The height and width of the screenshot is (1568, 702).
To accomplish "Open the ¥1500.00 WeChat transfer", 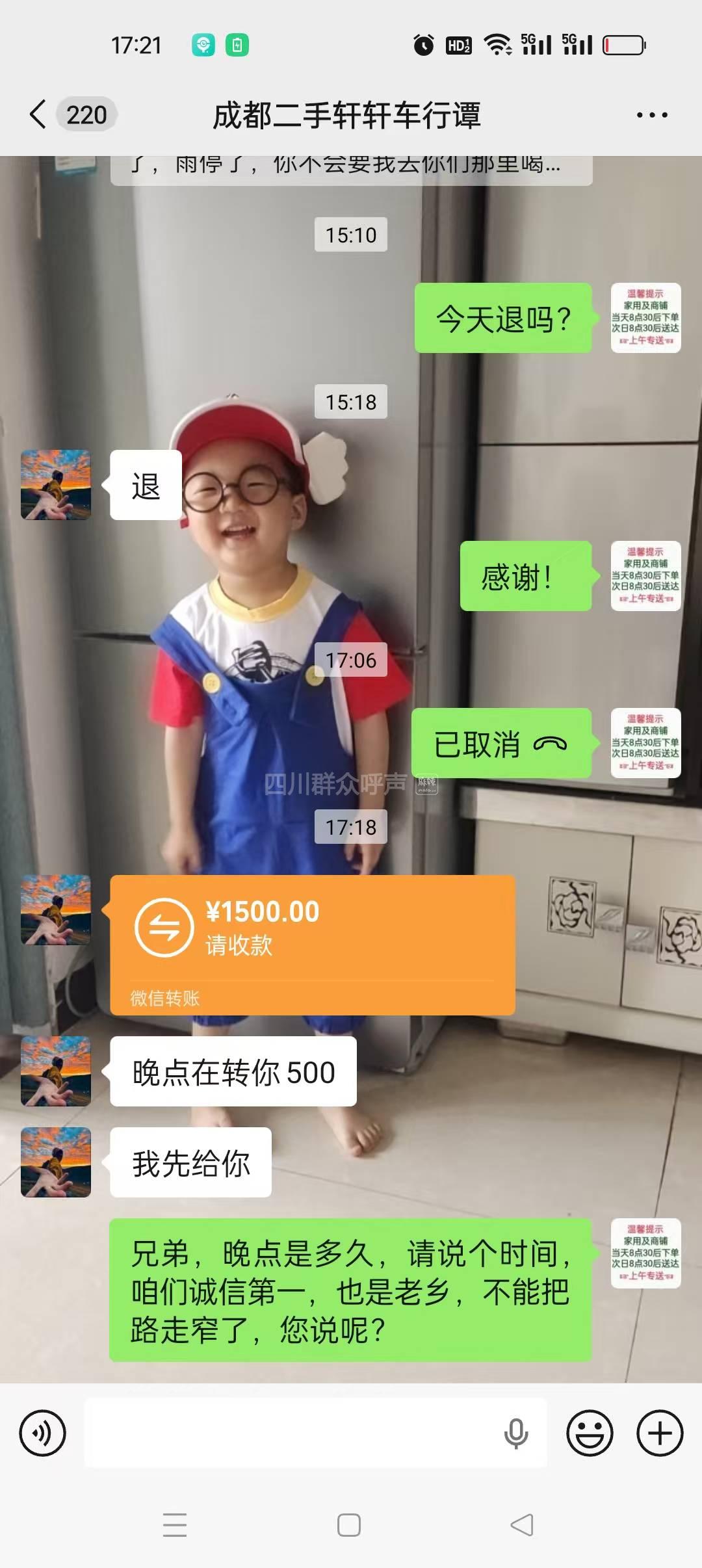I will pyautogui.click(x=312, y=944).
